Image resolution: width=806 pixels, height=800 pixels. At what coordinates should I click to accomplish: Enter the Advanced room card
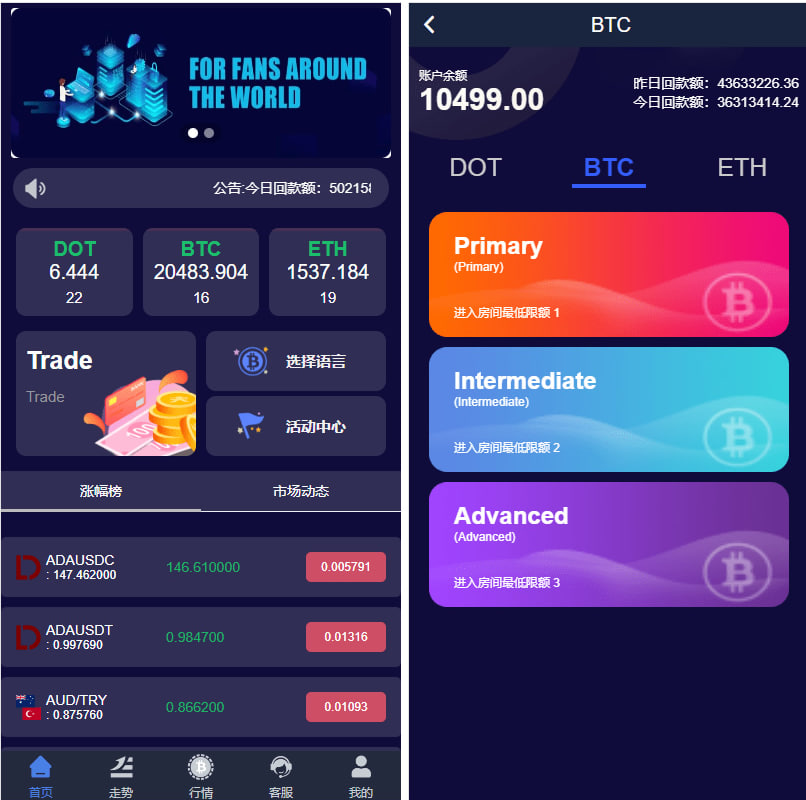click(608, 544)
